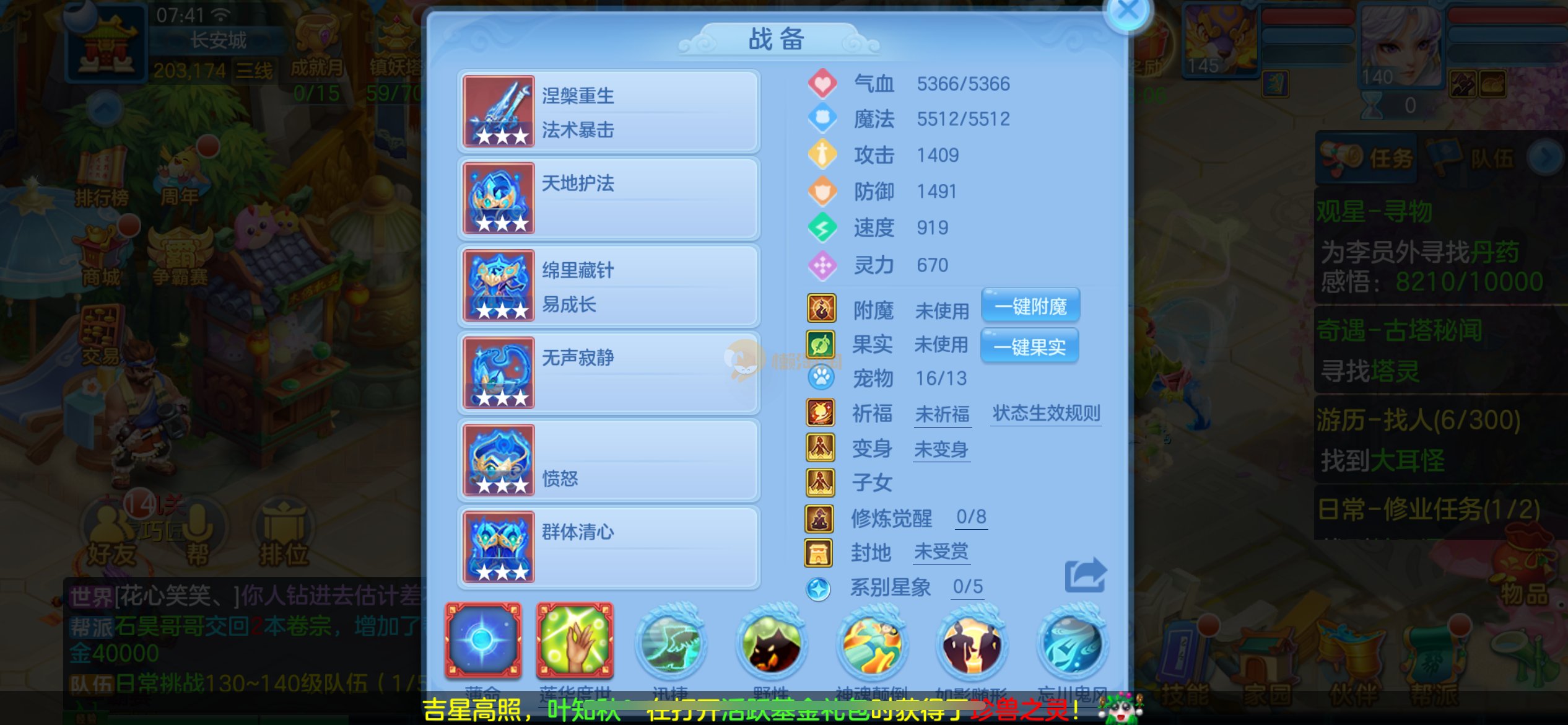
Task: Open the 状态生效规则 link
Action: pyautogui.click(x=1046, y=413)
